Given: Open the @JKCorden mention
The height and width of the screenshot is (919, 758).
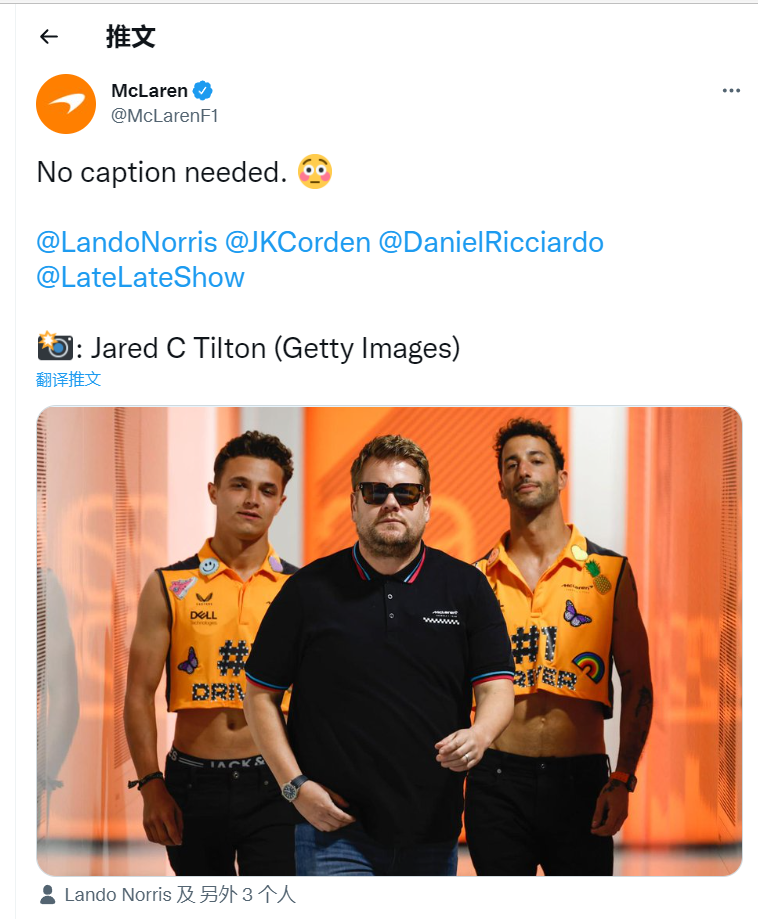Looking at the screenshot, I should 297,242.
